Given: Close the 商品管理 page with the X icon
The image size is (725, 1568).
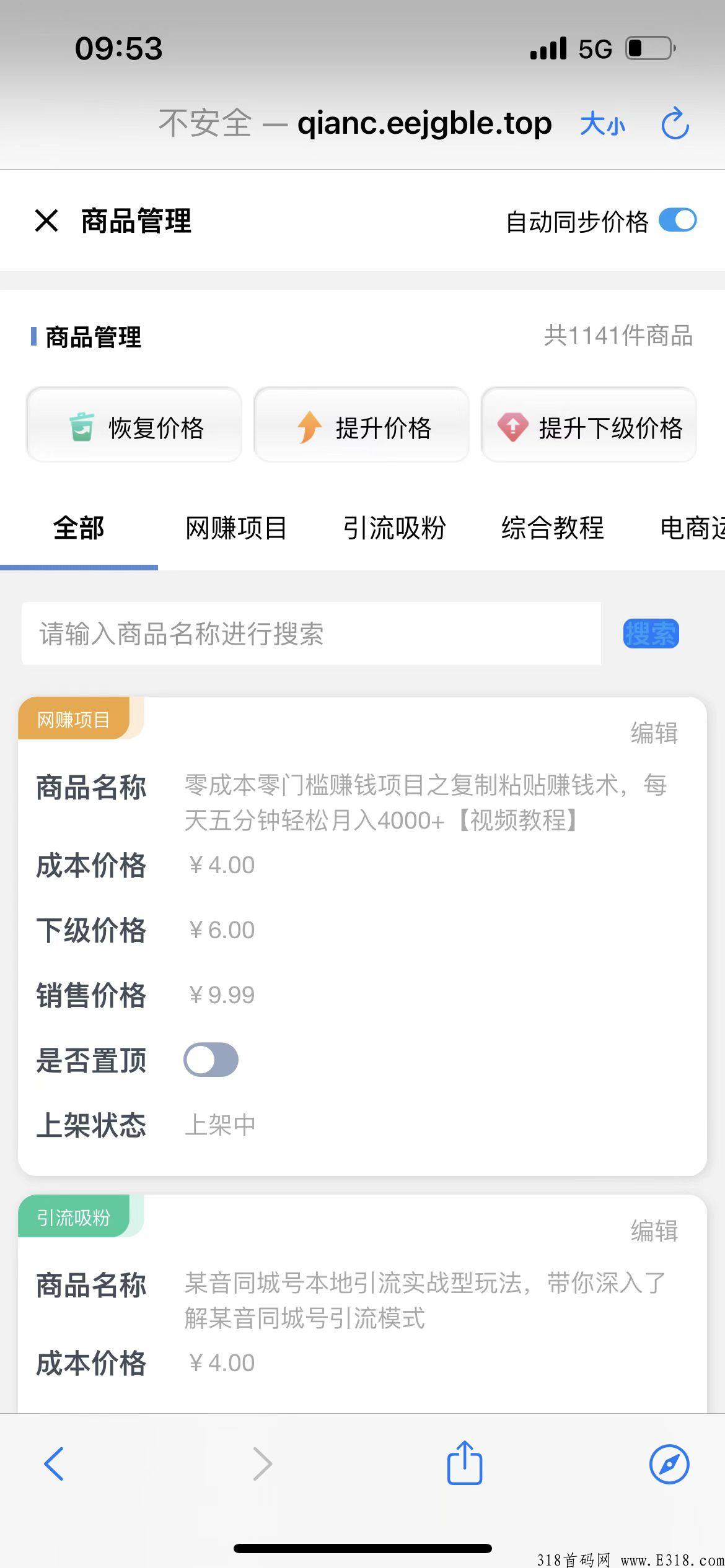Looking at the screenshot, I should pos(47,221).
